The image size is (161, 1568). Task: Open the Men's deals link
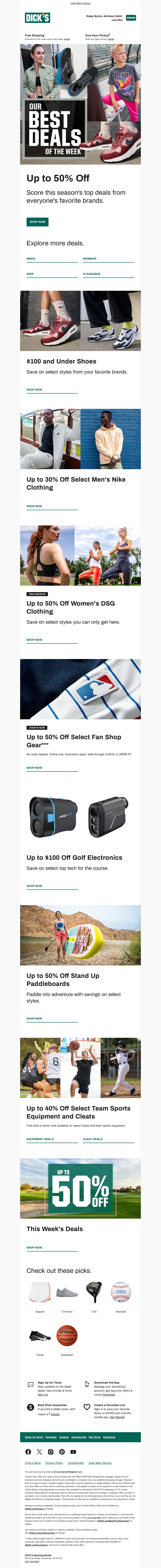pyautogui.click(x=31, y=259)
